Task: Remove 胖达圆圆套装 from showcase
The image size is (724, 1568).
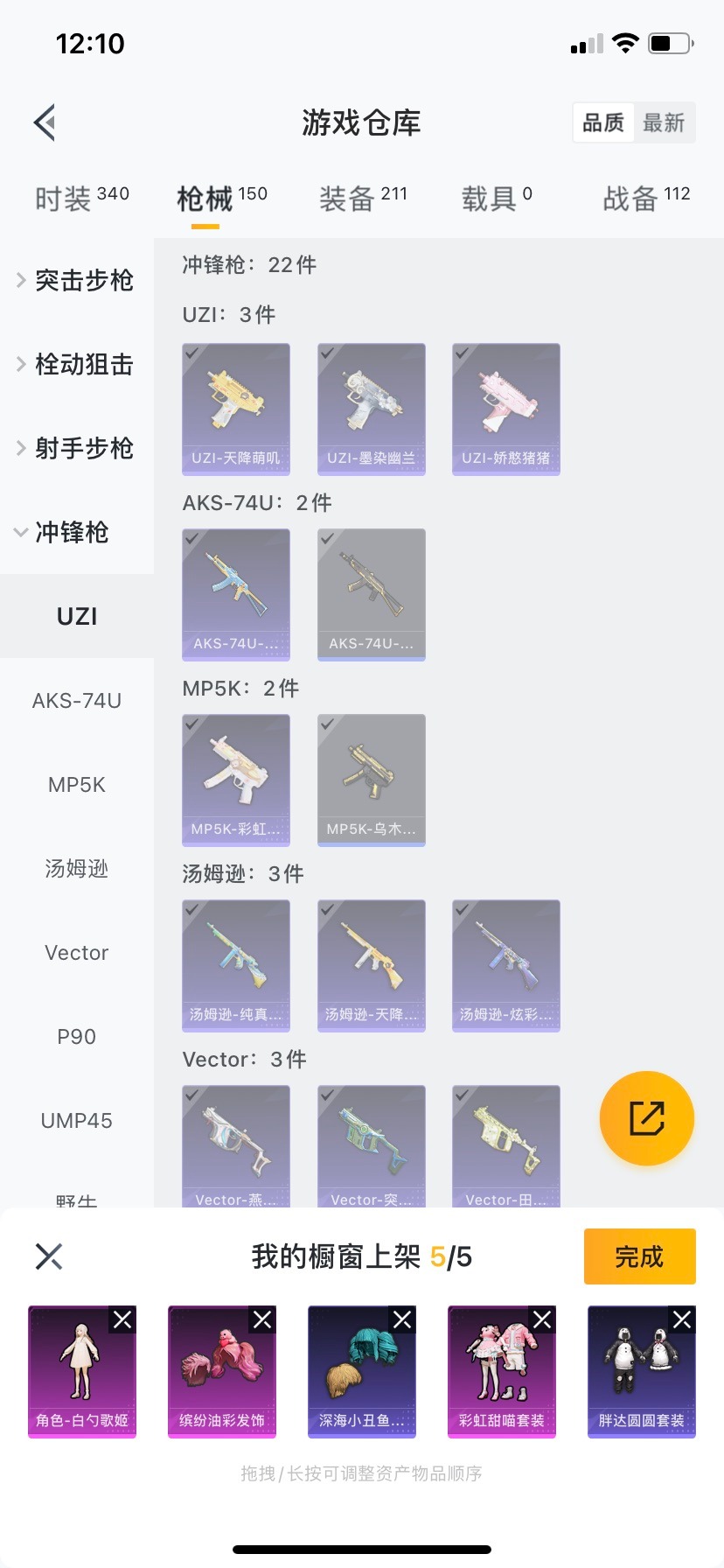Action: [x=682, y=1319]
